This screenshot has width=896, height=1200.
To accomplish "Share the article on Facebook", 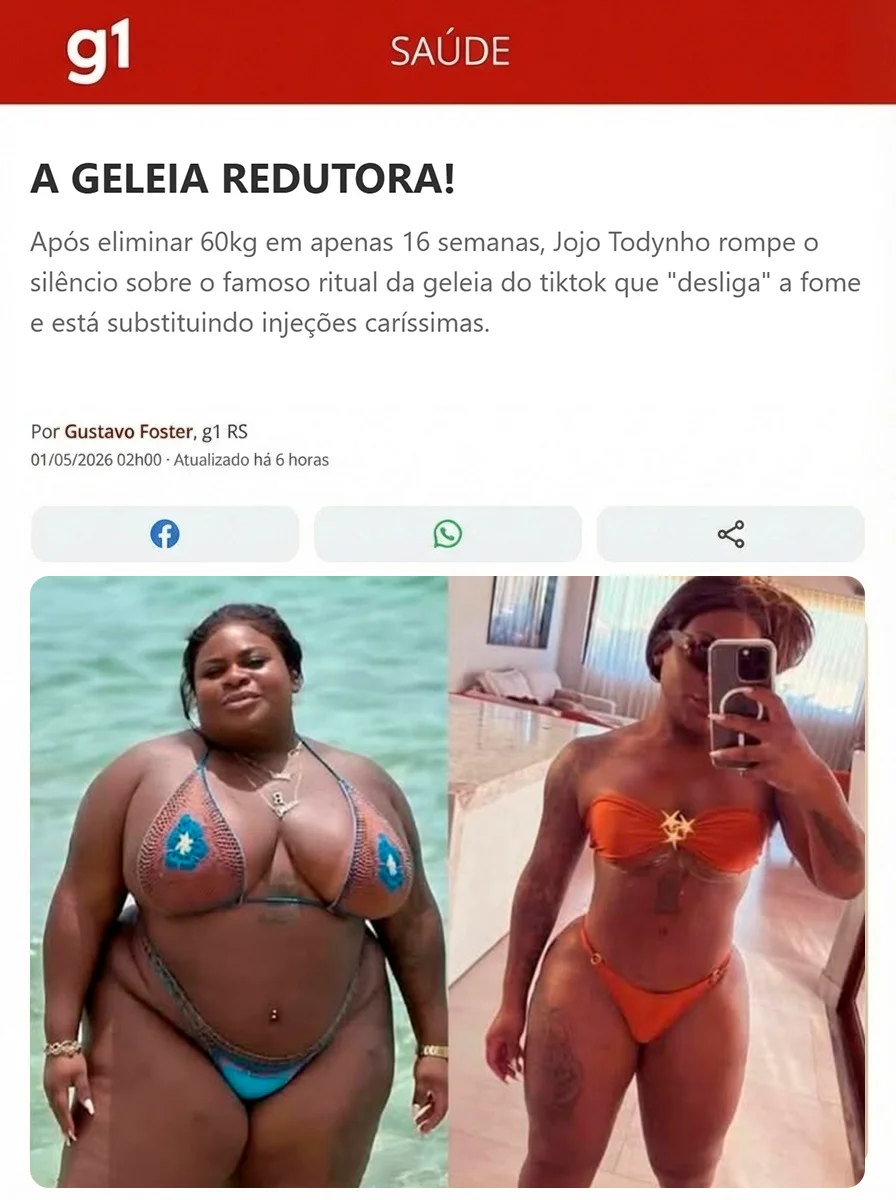I will [x=165, y=534].
